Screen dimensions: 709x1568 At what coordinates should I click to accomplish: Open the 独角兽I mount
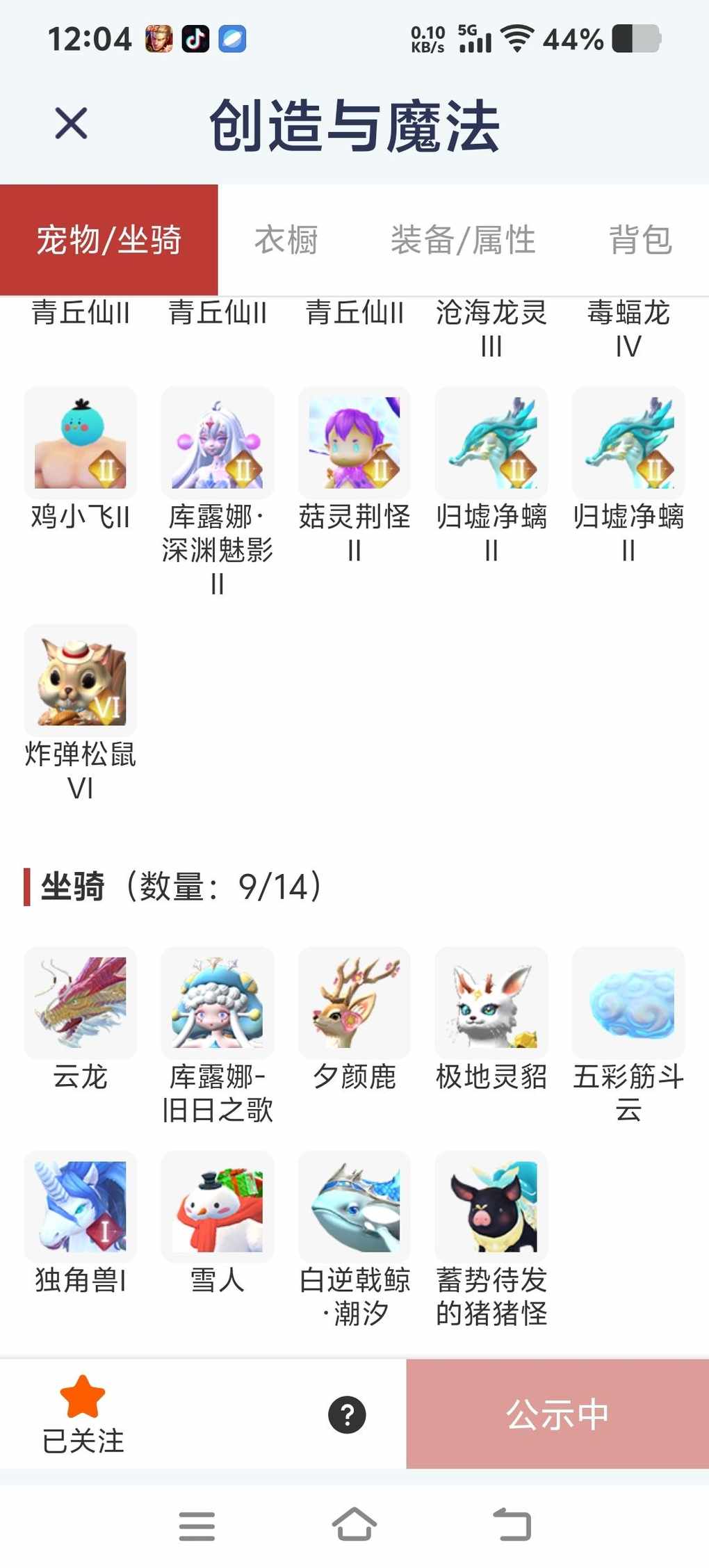81,1206
